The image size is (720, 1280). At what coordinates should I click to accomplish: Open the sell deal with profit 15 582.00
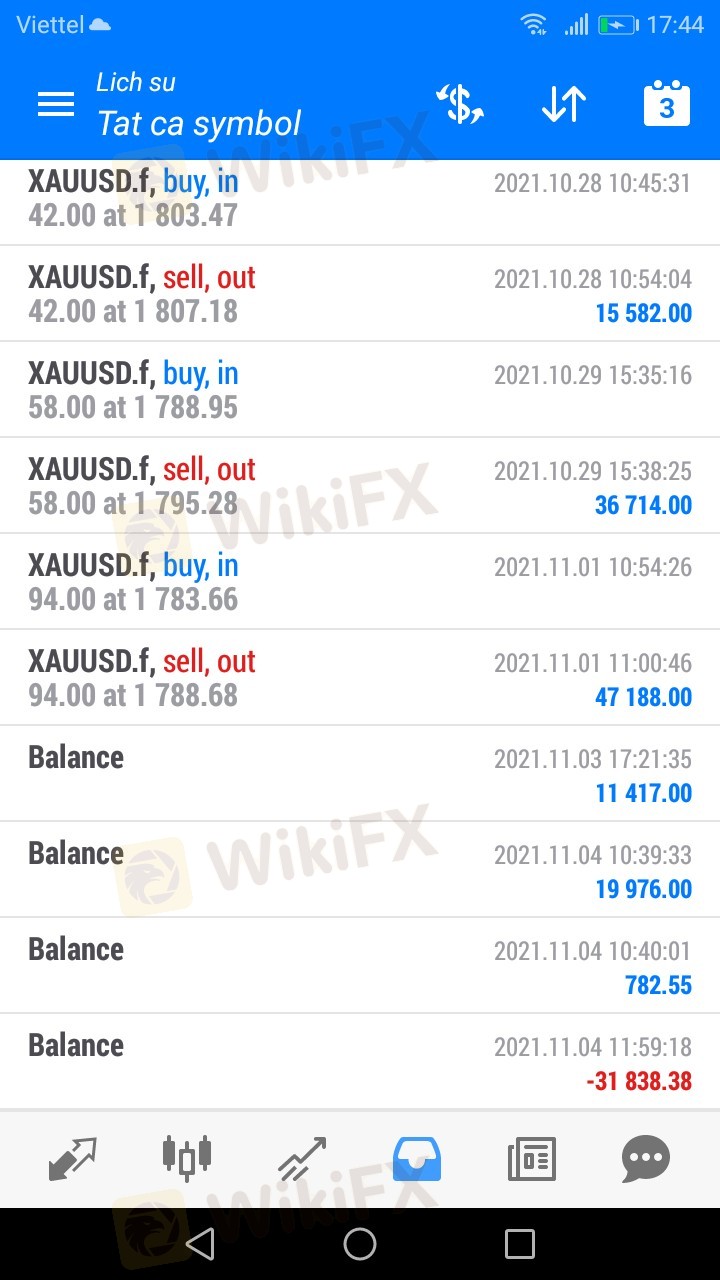pos(360,294)
